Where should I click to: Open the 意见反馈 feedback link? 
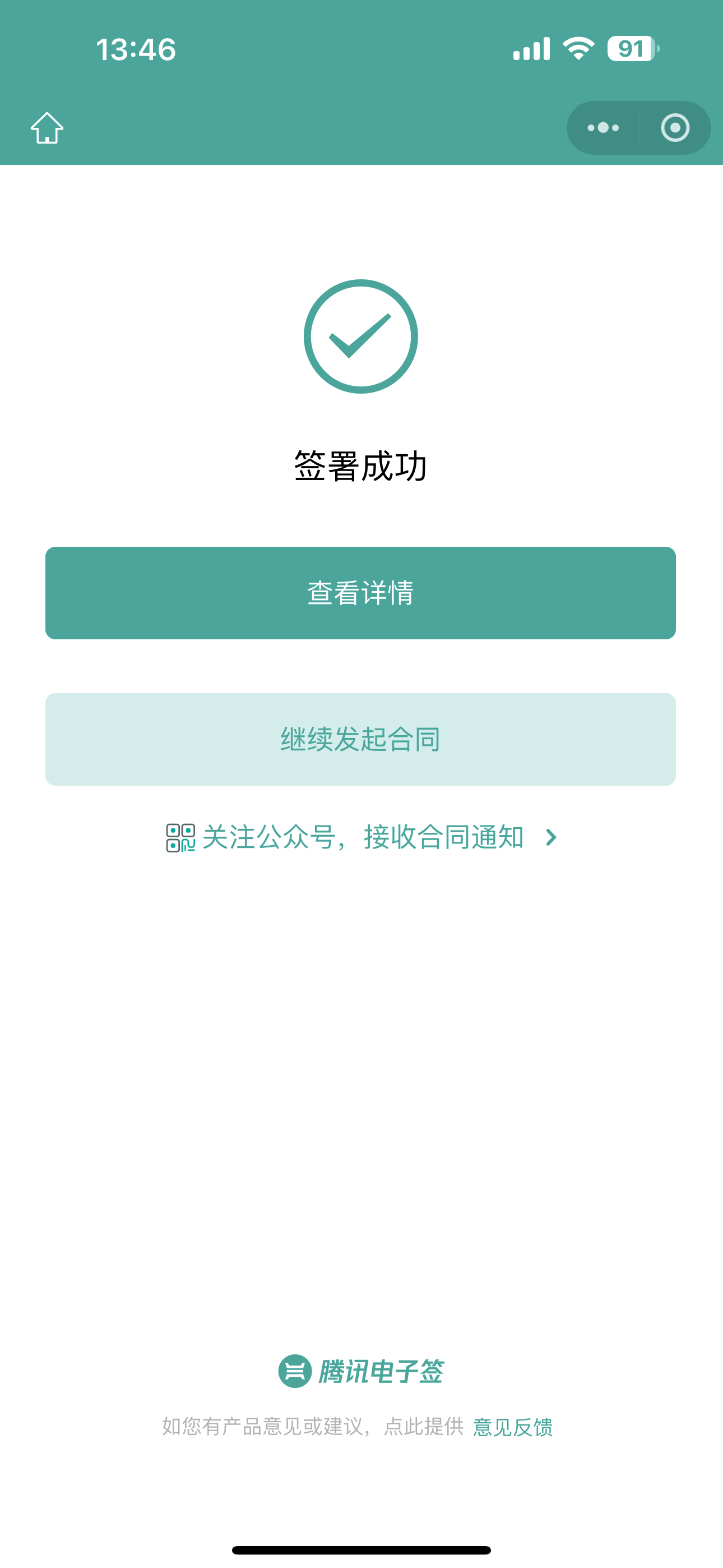point(512,1427)
